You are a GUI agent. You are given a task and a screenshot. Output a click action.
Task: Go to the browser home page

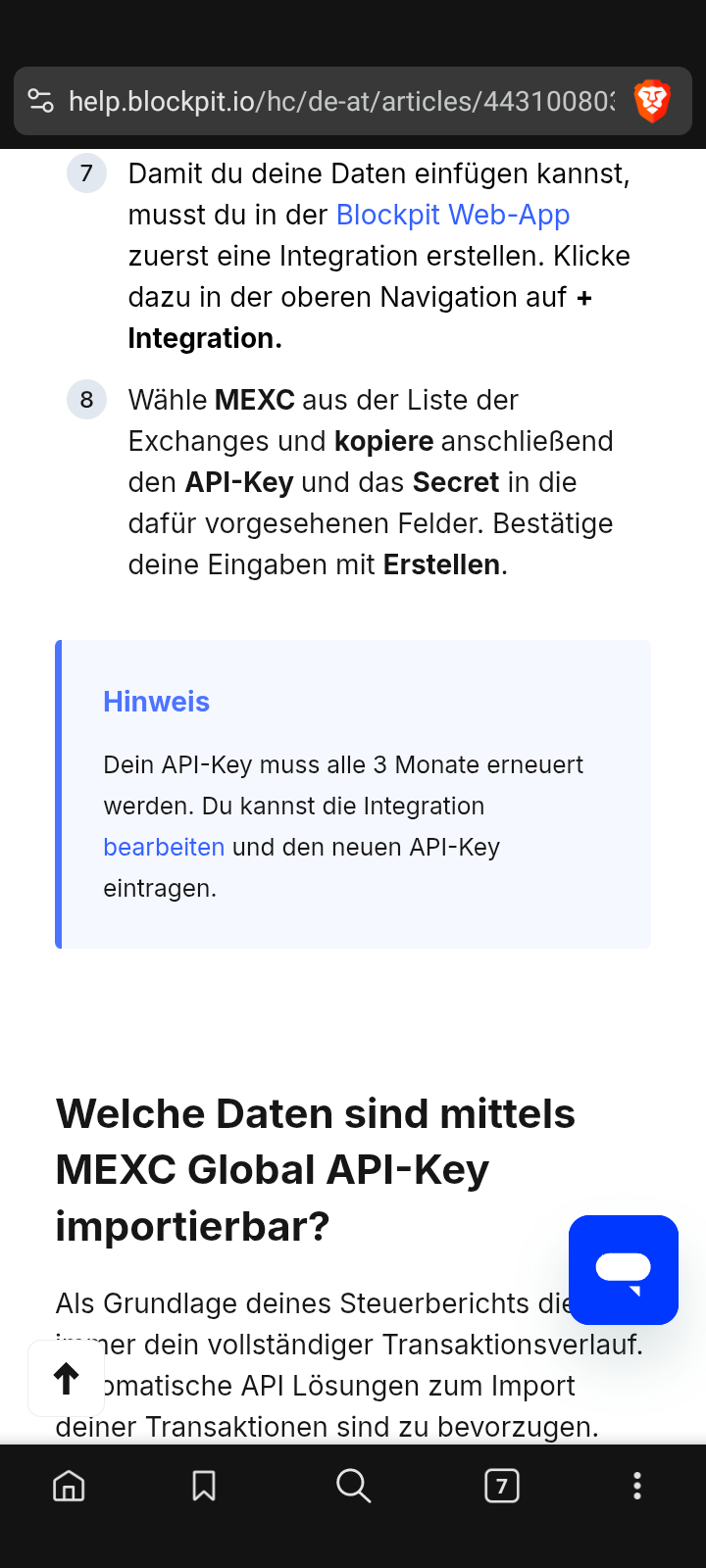point(69,1486)
